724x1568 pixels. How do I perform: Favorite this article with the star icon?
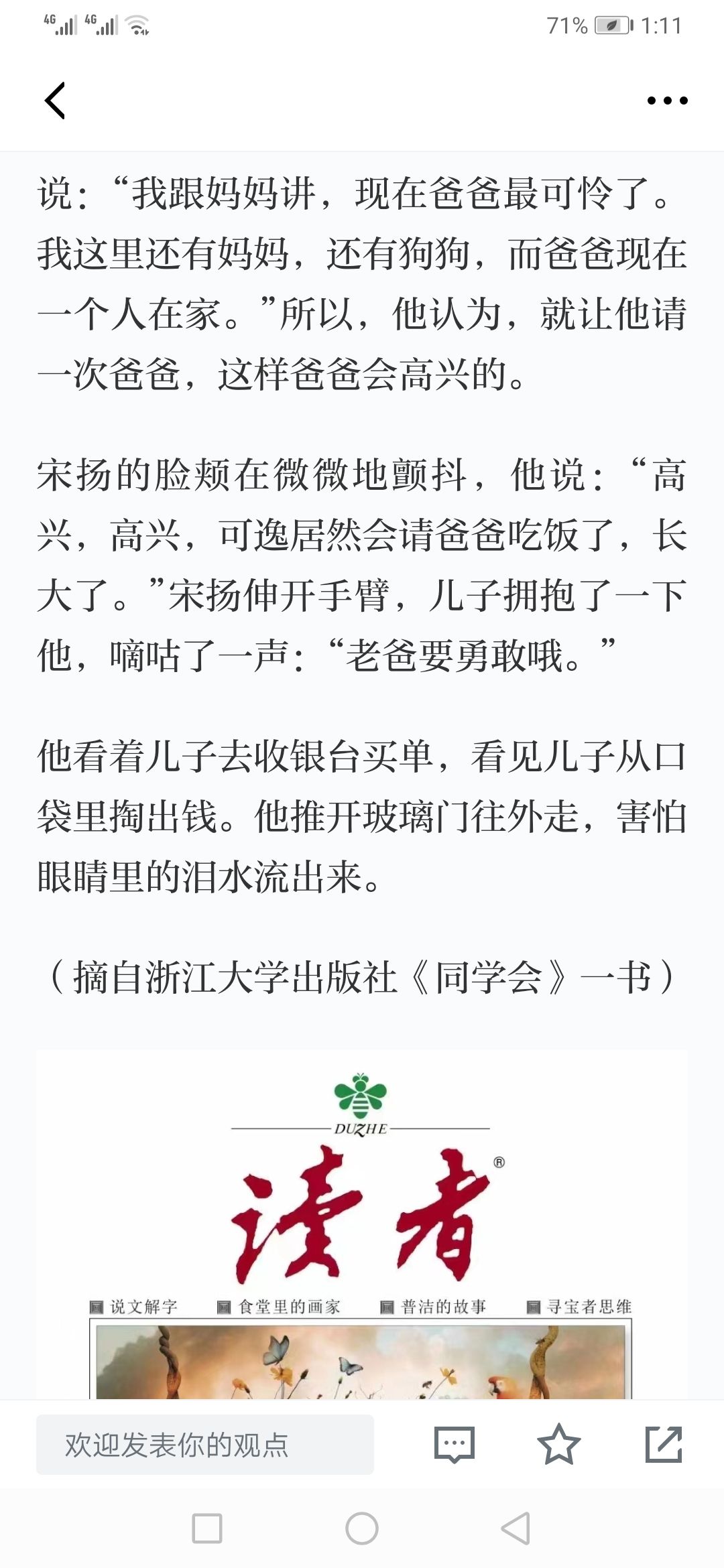point(559,1444)
